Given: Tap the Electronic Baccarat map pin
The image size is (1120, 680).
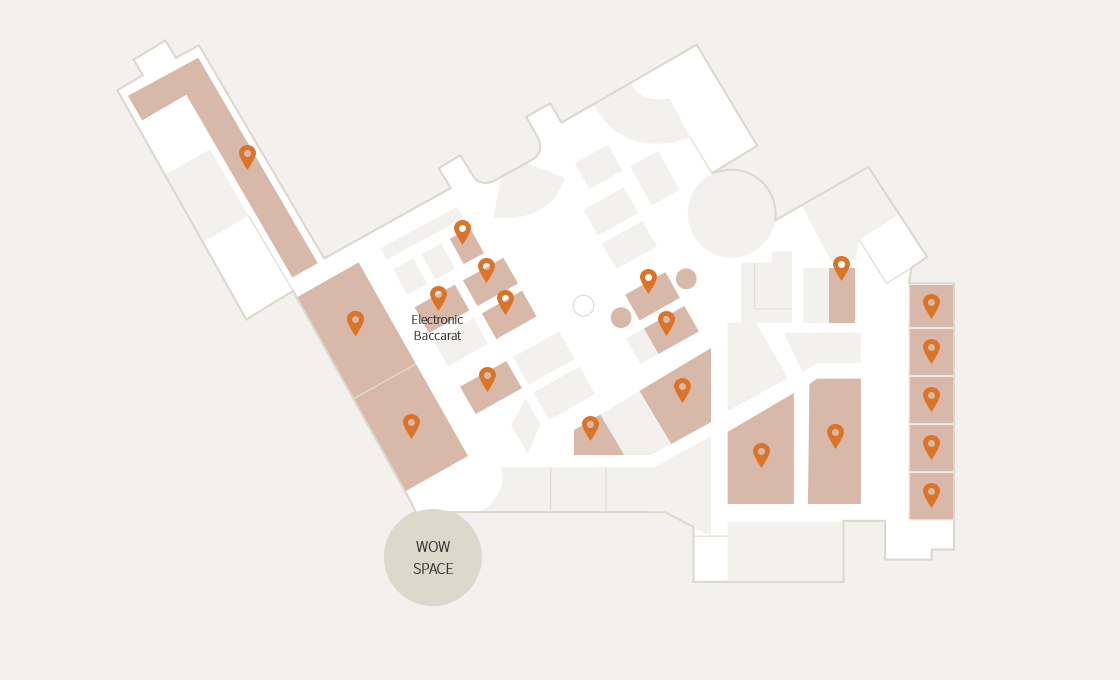Looking at the screenshot, I should point(438,297).
